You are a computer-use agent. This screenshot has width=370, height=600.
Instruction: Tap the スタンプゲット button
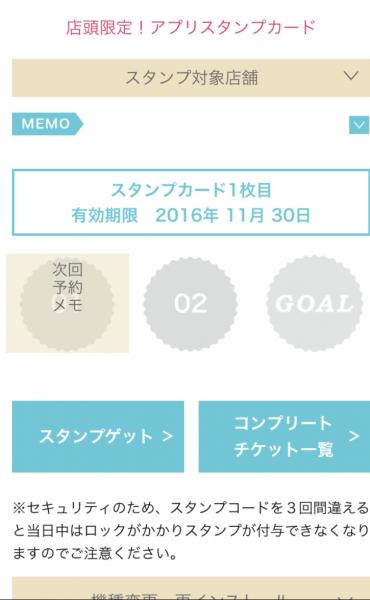tap(98, 437)
